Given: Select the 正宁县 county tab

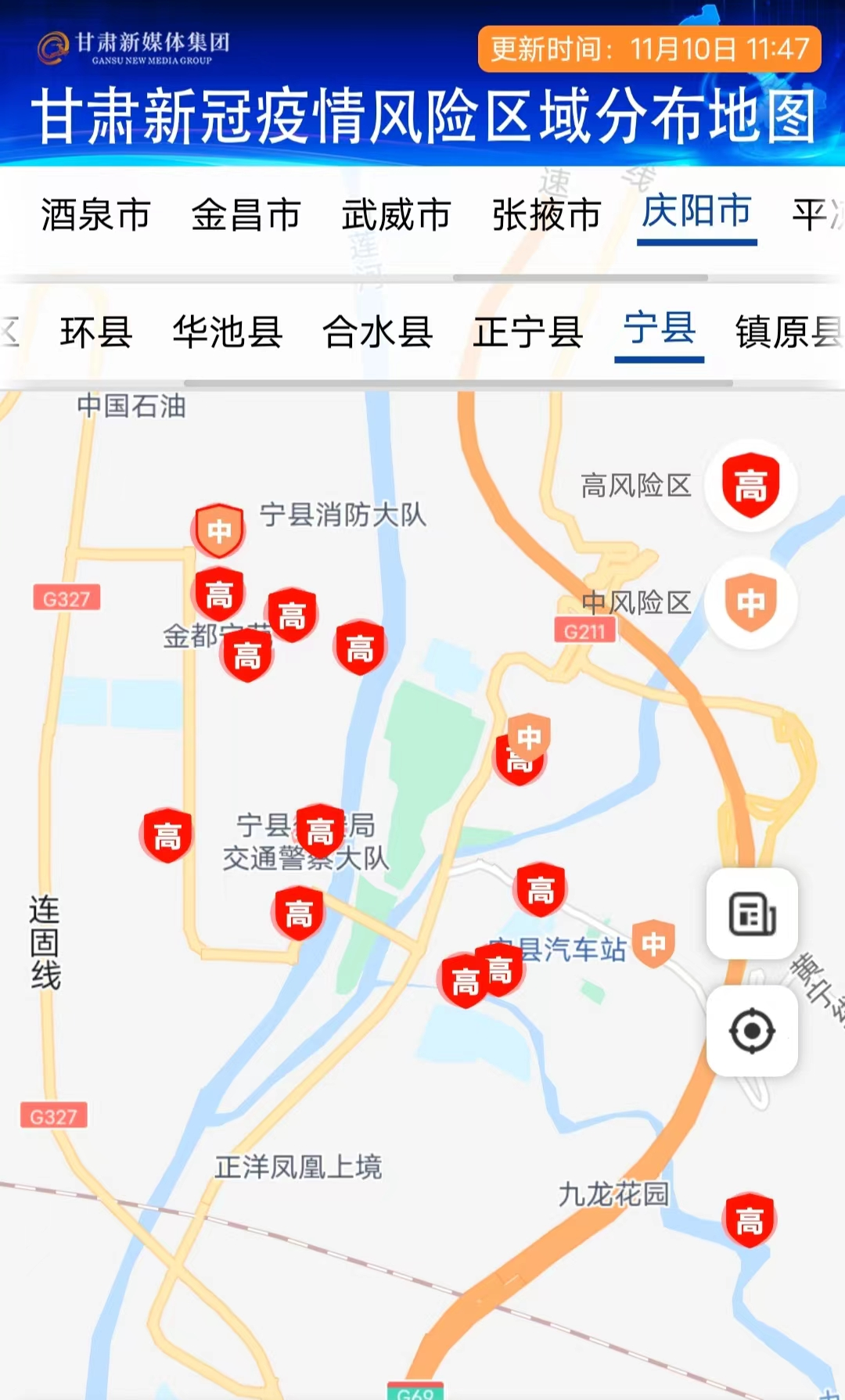Looking at the screenshot, I should (528, 332).
